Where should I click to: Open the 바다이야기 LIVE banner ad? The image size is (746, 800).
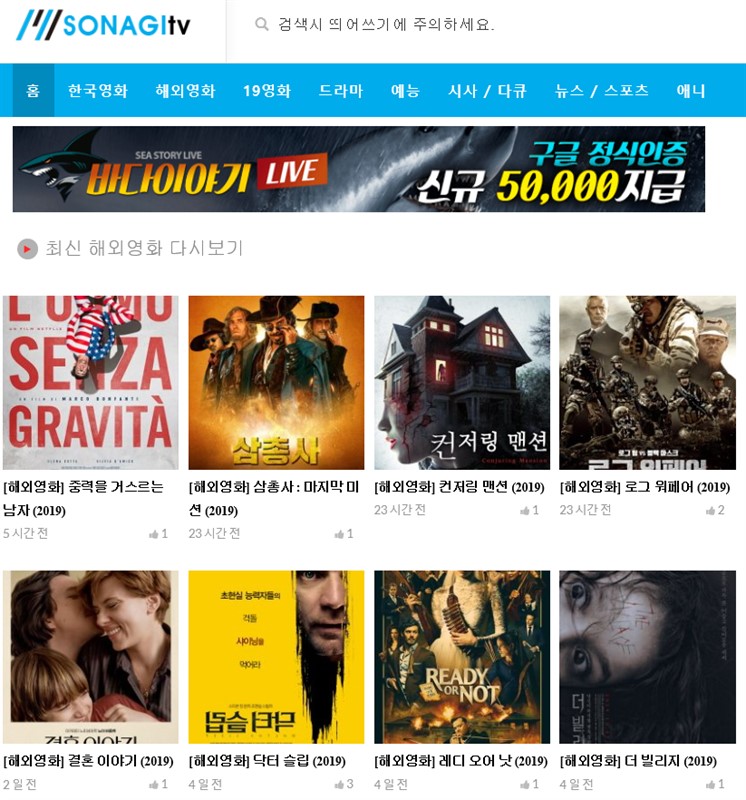[x=358, y=169]
